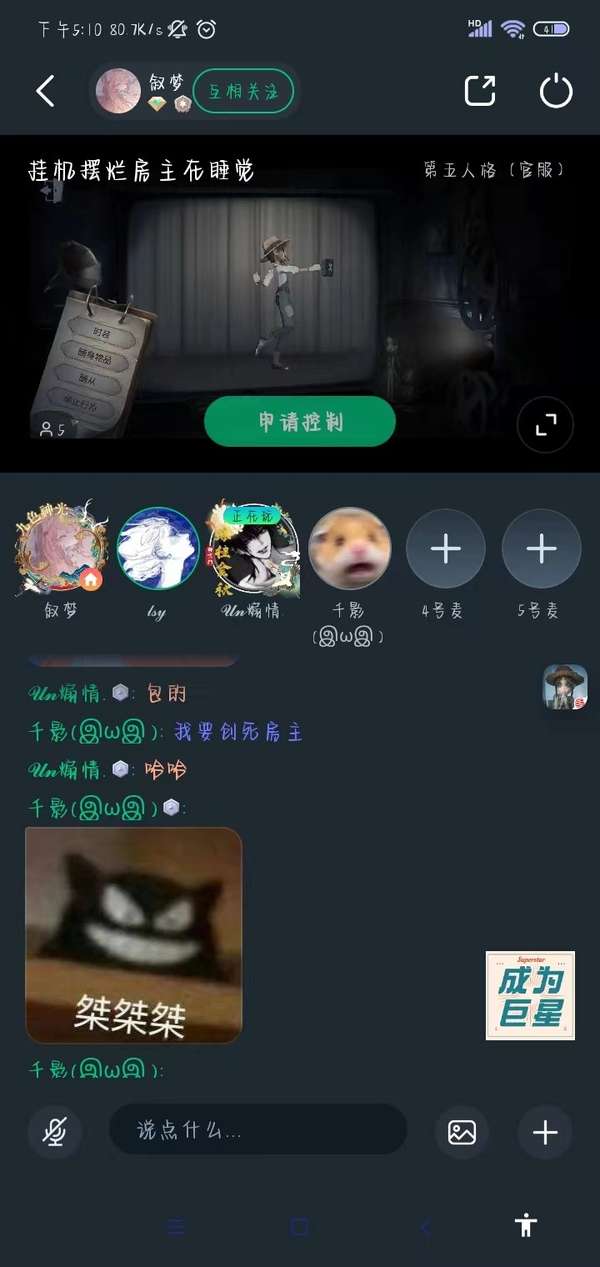
Task: Expand the game stream to fullscreen
Action: tap(545, 426)
